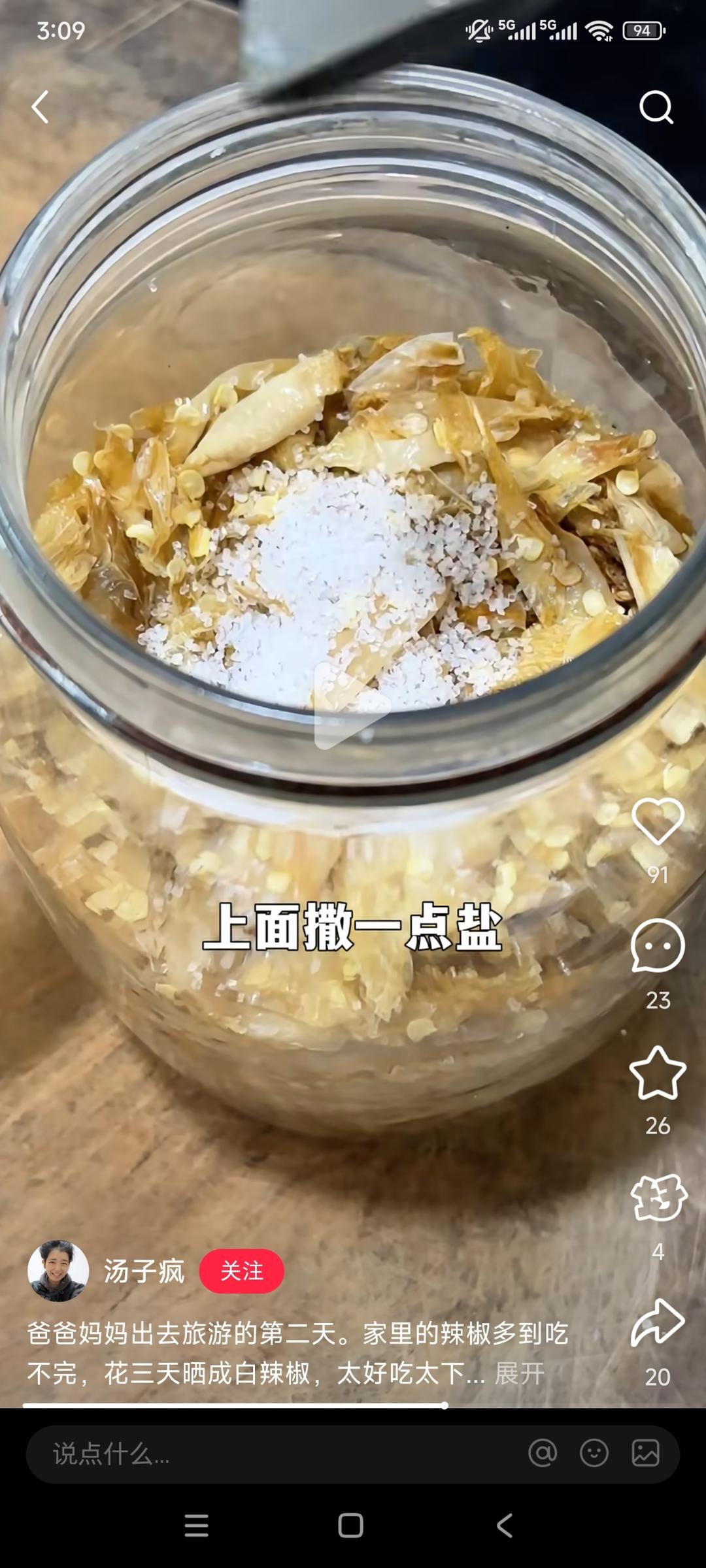Screen dimensions: 706x1568
Task: Open the system recent apps menu
Action: [x=196, y=1526]
